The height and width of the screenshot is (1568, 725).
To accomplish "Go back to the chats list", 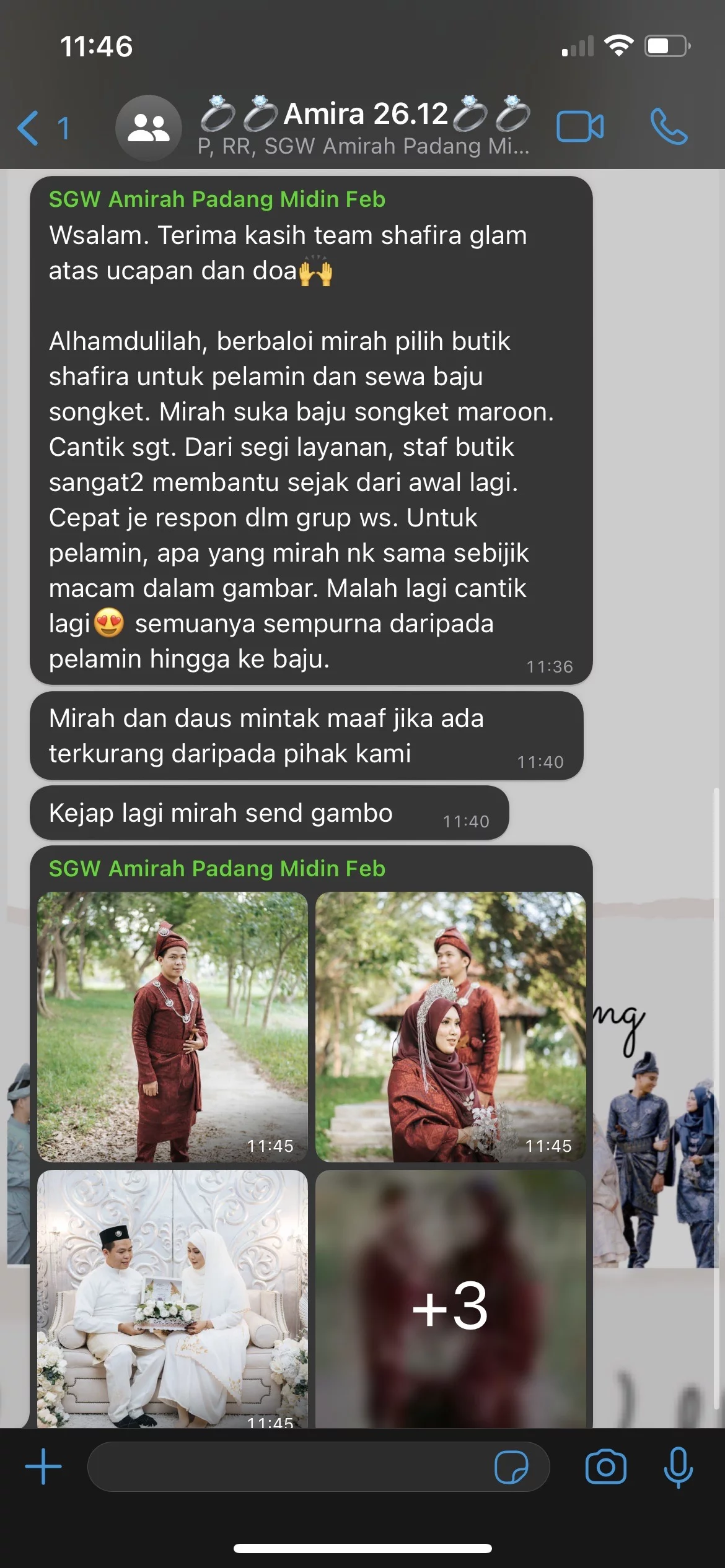I will point(42,128).
